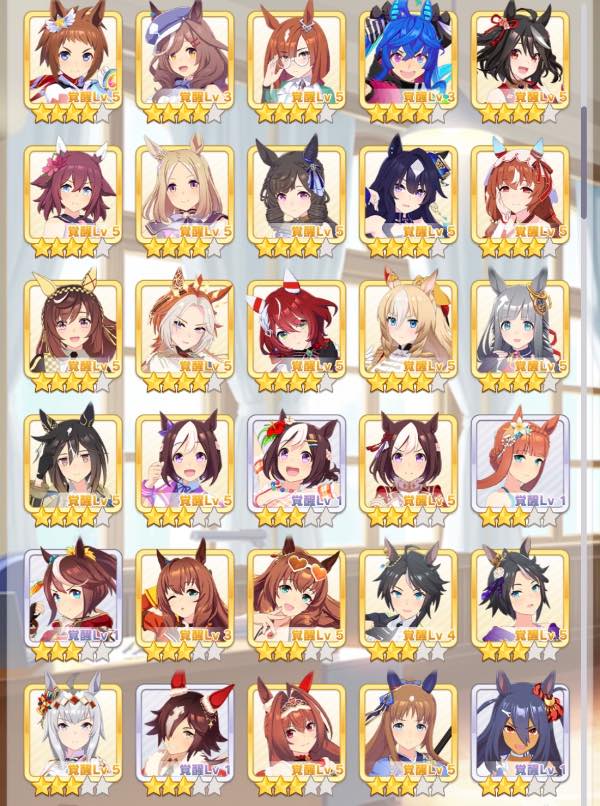This screenshot has width=600, height=806.
Task: Tap the girl with heart-shaped sunglasses on head
Action: click(x=297, y=599)
